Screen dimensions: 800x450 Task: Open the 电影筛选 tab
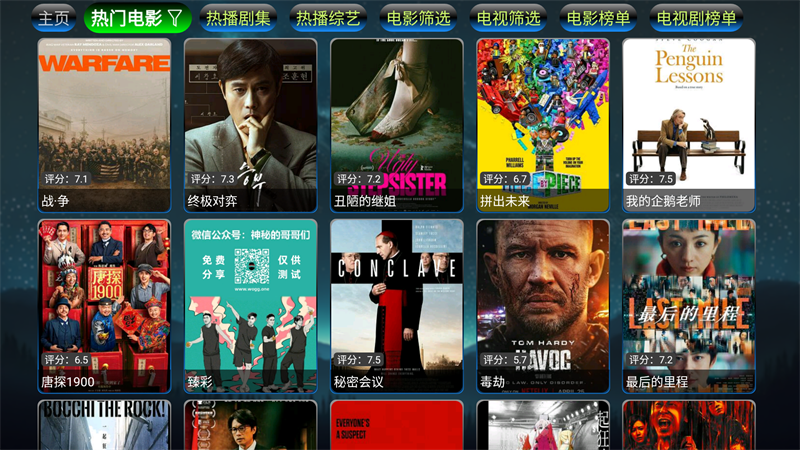(418, 18)
